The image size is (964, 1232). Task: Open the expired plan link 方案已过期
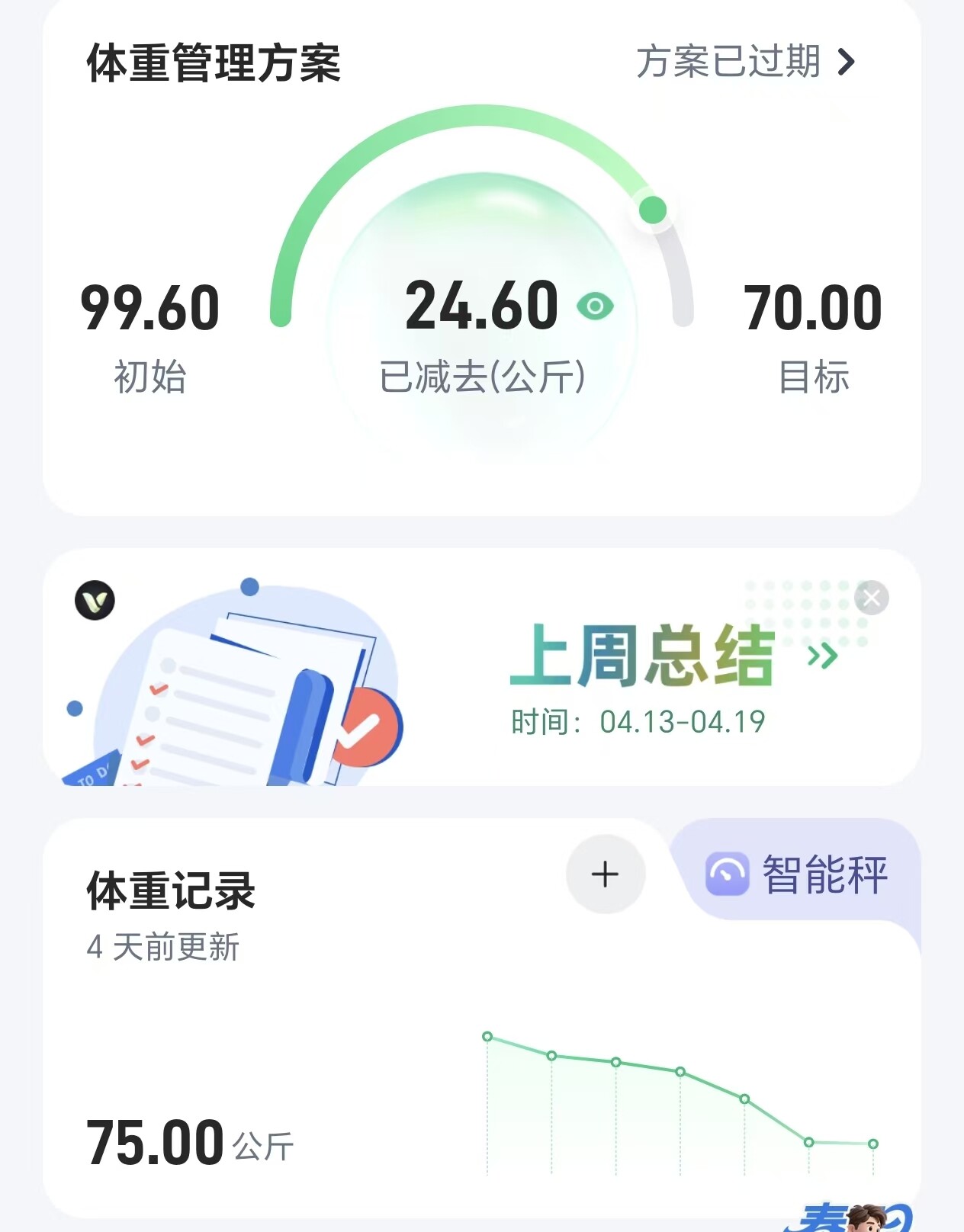(x=745, y=62)
